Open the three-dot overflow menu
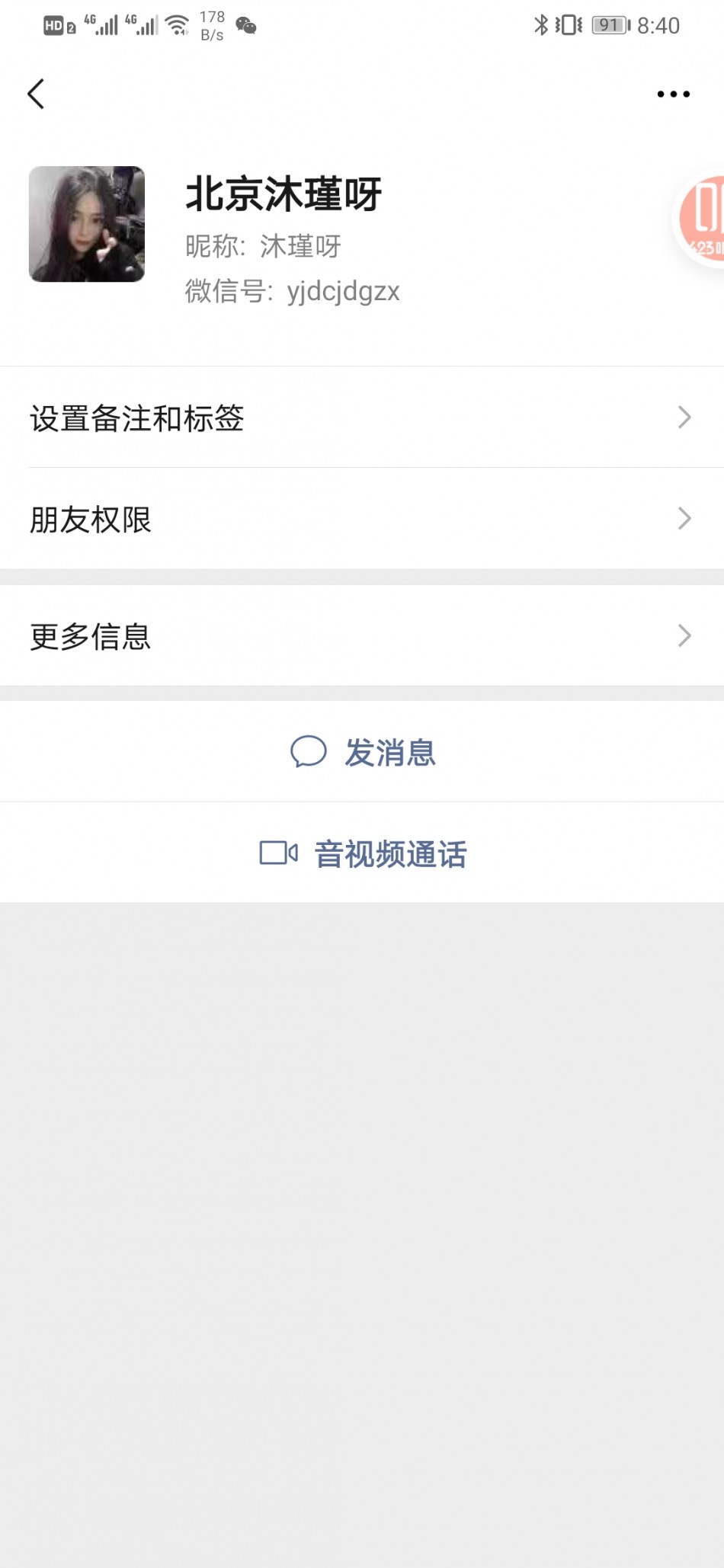The image size is (724, 1568). [673, 94]
